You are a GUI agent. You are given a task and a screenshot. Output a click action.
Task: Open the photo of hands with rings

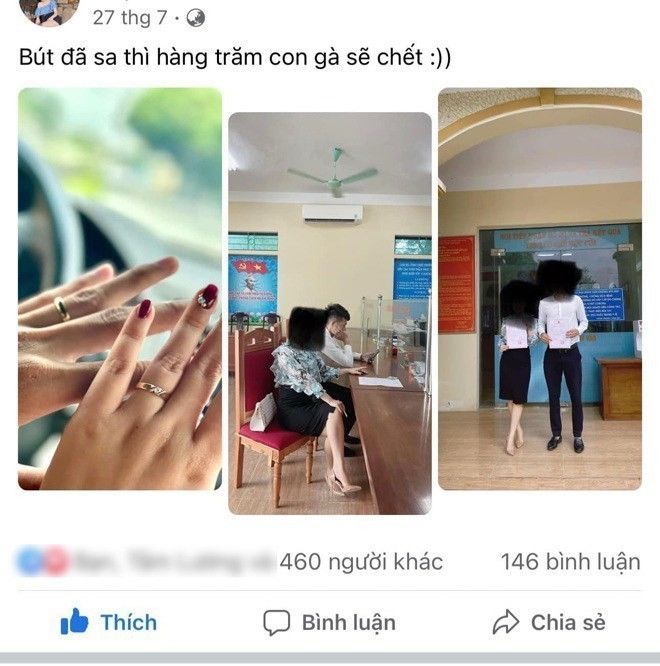120,290
